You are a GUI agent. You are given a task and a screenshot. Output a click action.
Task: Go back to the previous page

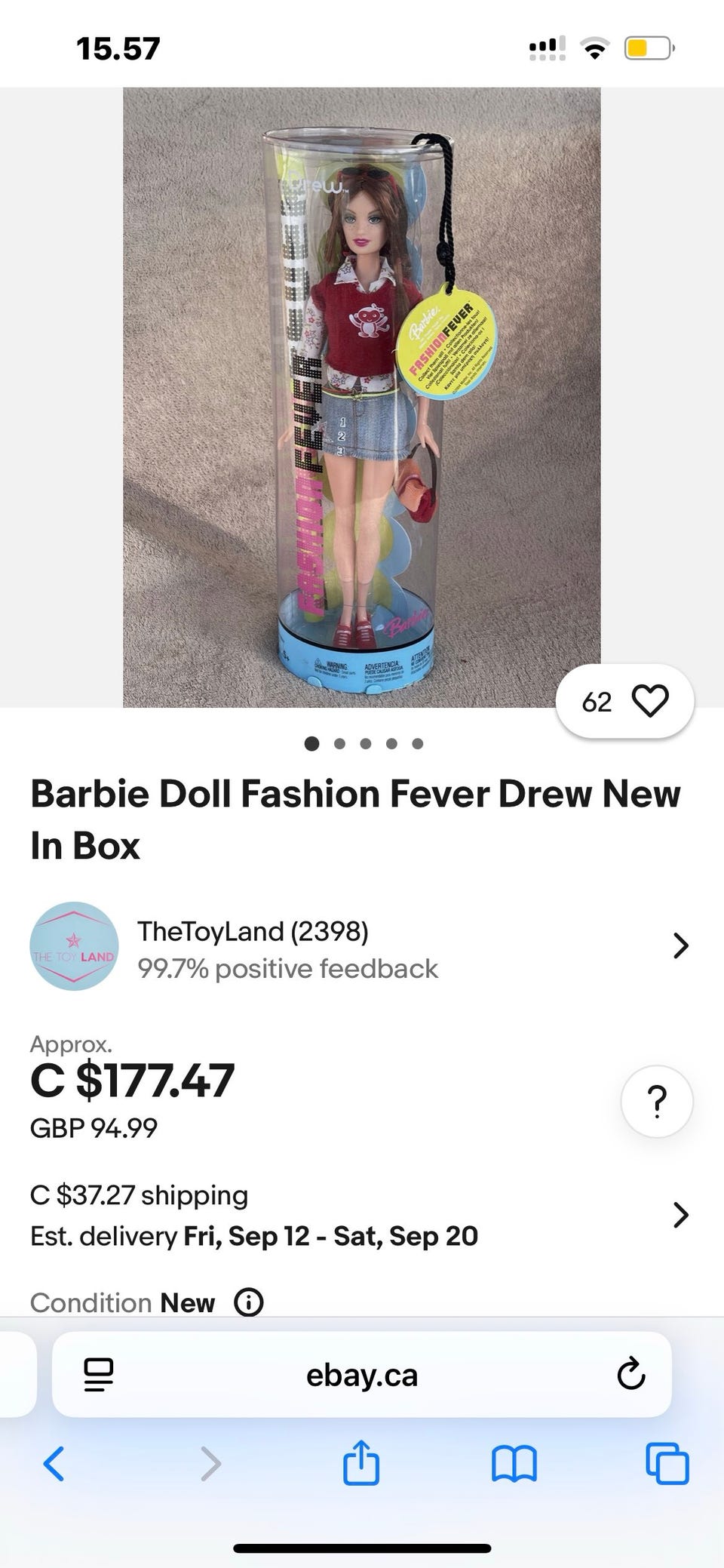pos(54,1464)
